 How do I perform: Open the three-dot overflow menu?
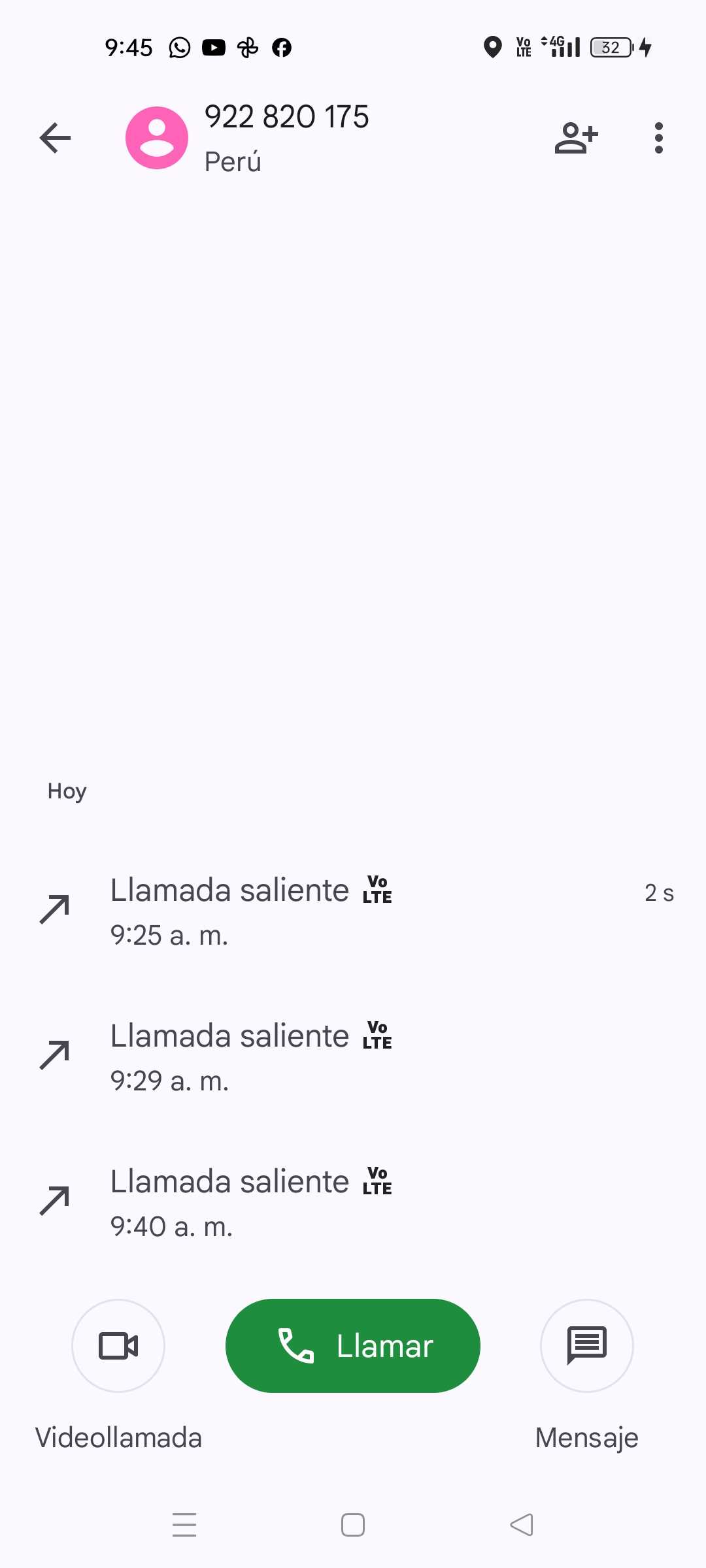tap(659, 138)
